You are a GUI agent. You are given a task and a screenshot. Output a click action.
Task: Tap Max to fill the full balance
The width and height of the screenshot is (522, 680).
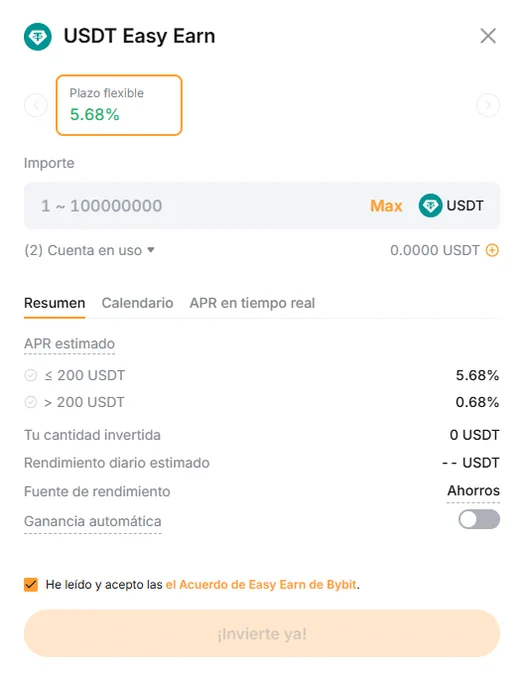[x=386, y=206]
